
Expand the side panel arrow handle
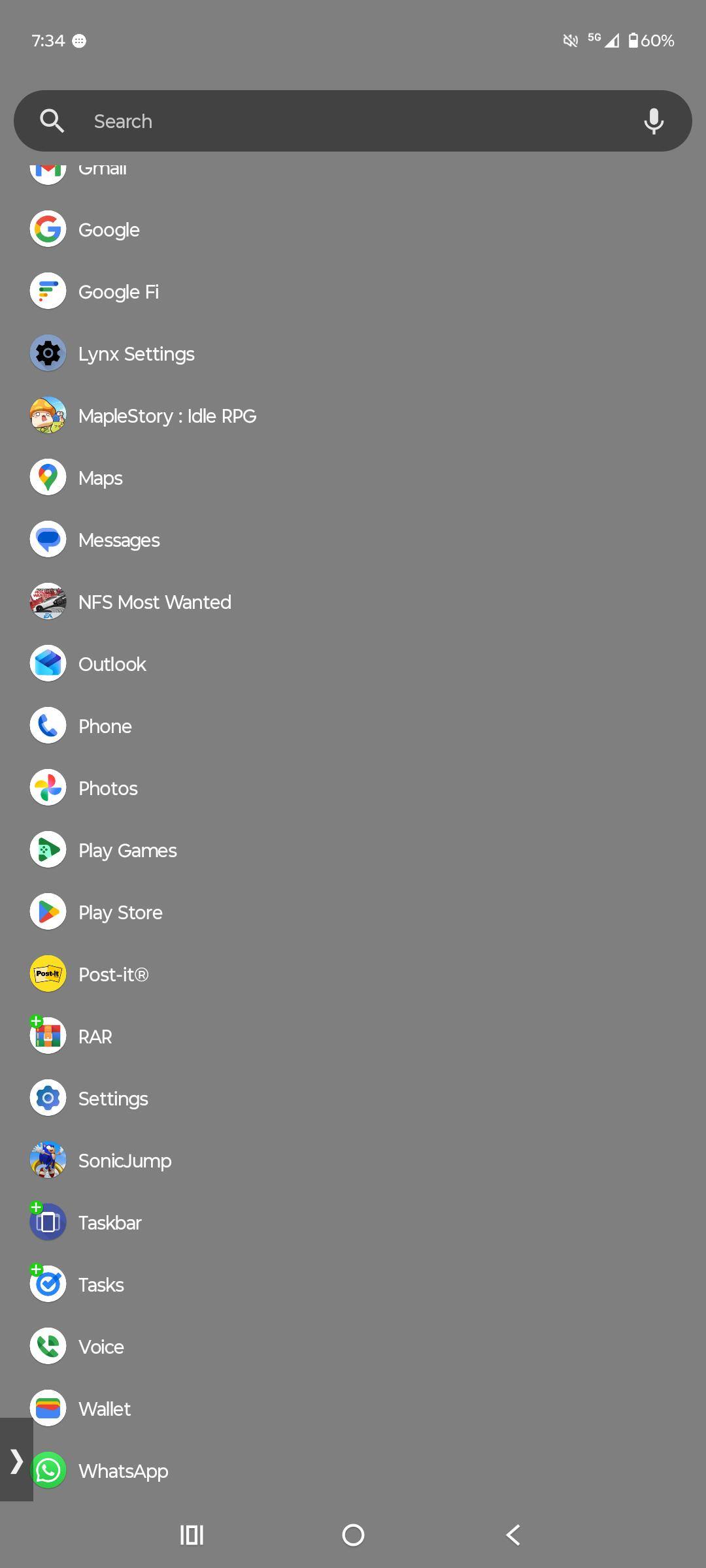coord(16,1460)
